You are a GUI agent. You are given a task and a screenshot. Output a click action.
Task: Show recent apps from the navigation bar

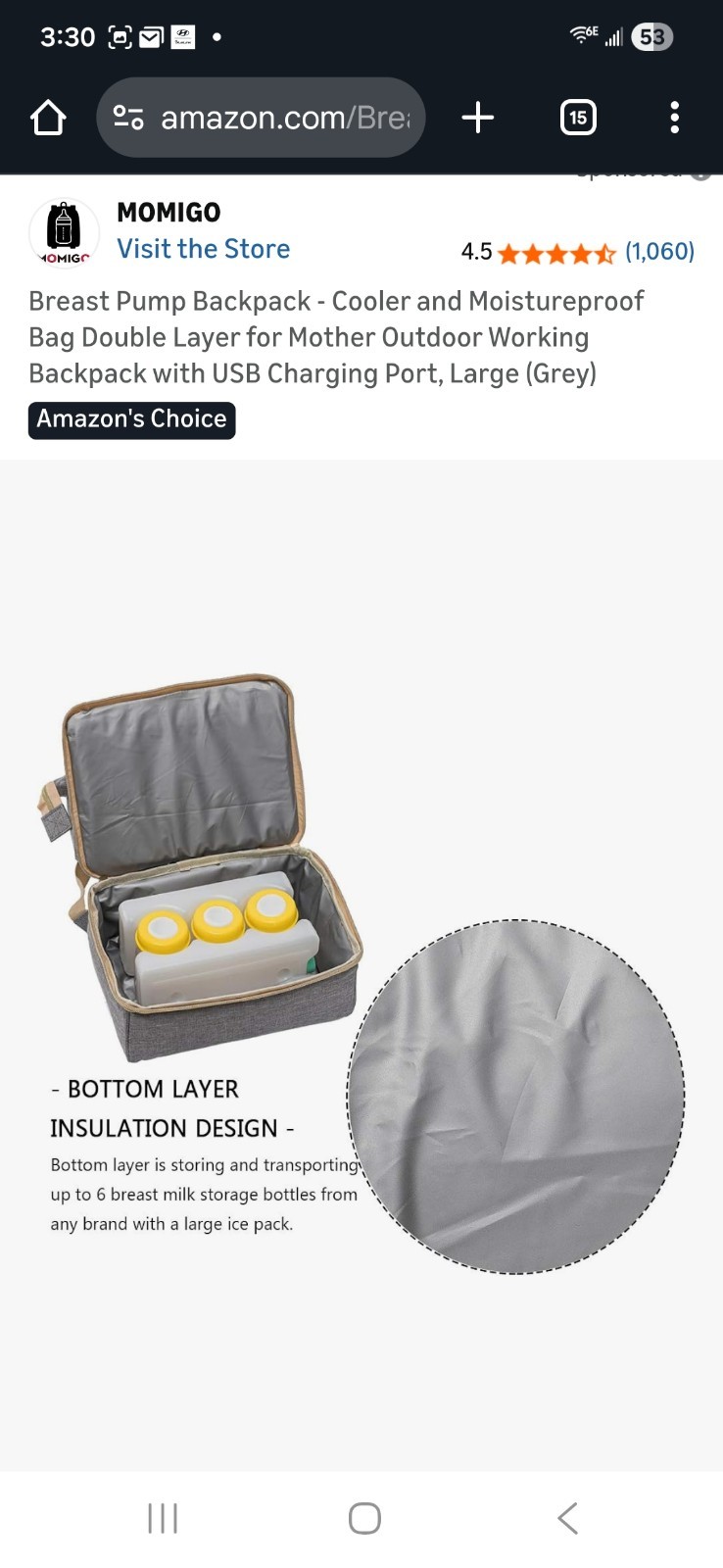tap(163, 1518)
